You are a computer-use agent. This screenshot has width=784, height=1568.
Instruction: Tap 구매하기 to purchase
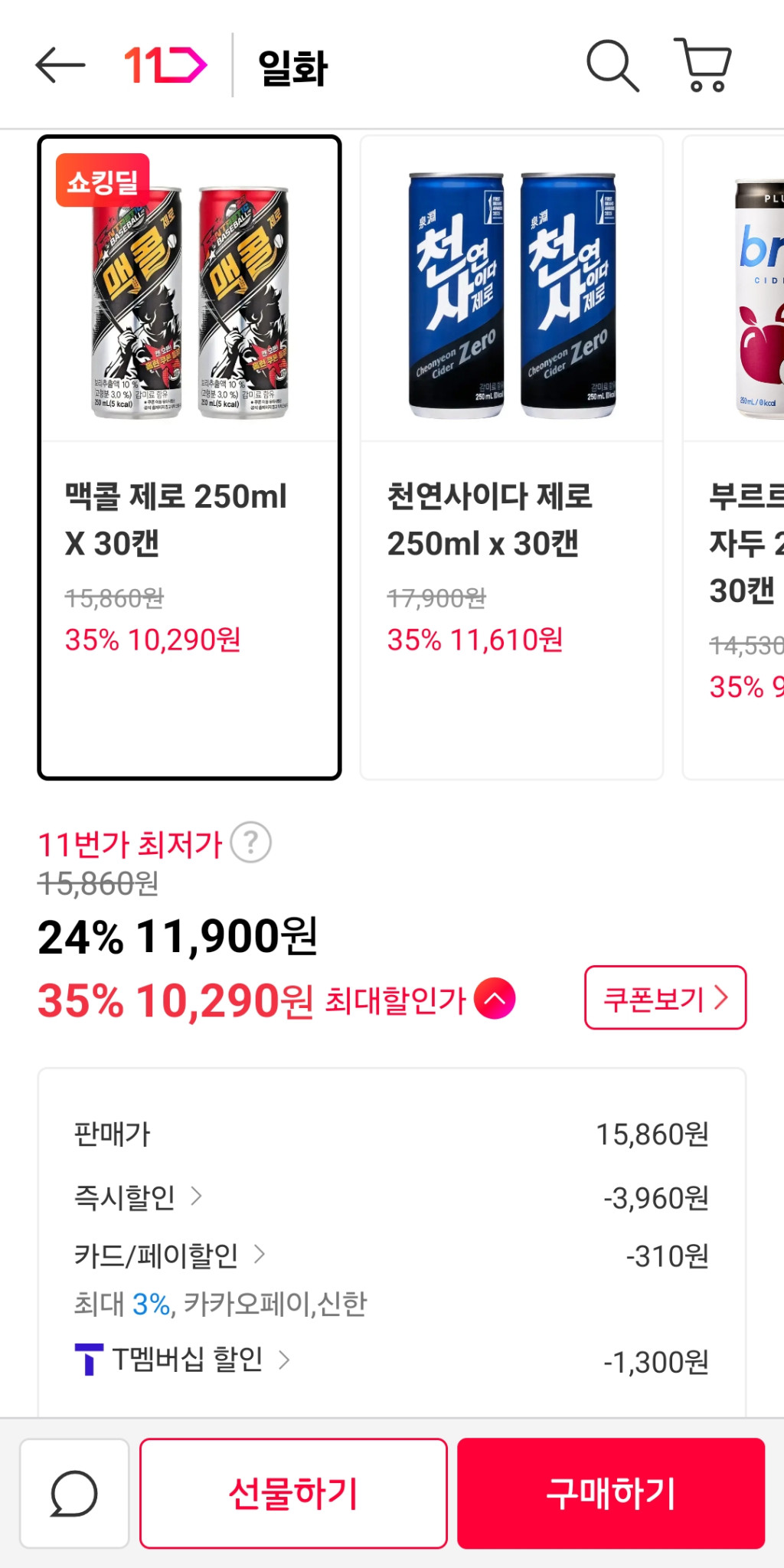pos(611,1493)
